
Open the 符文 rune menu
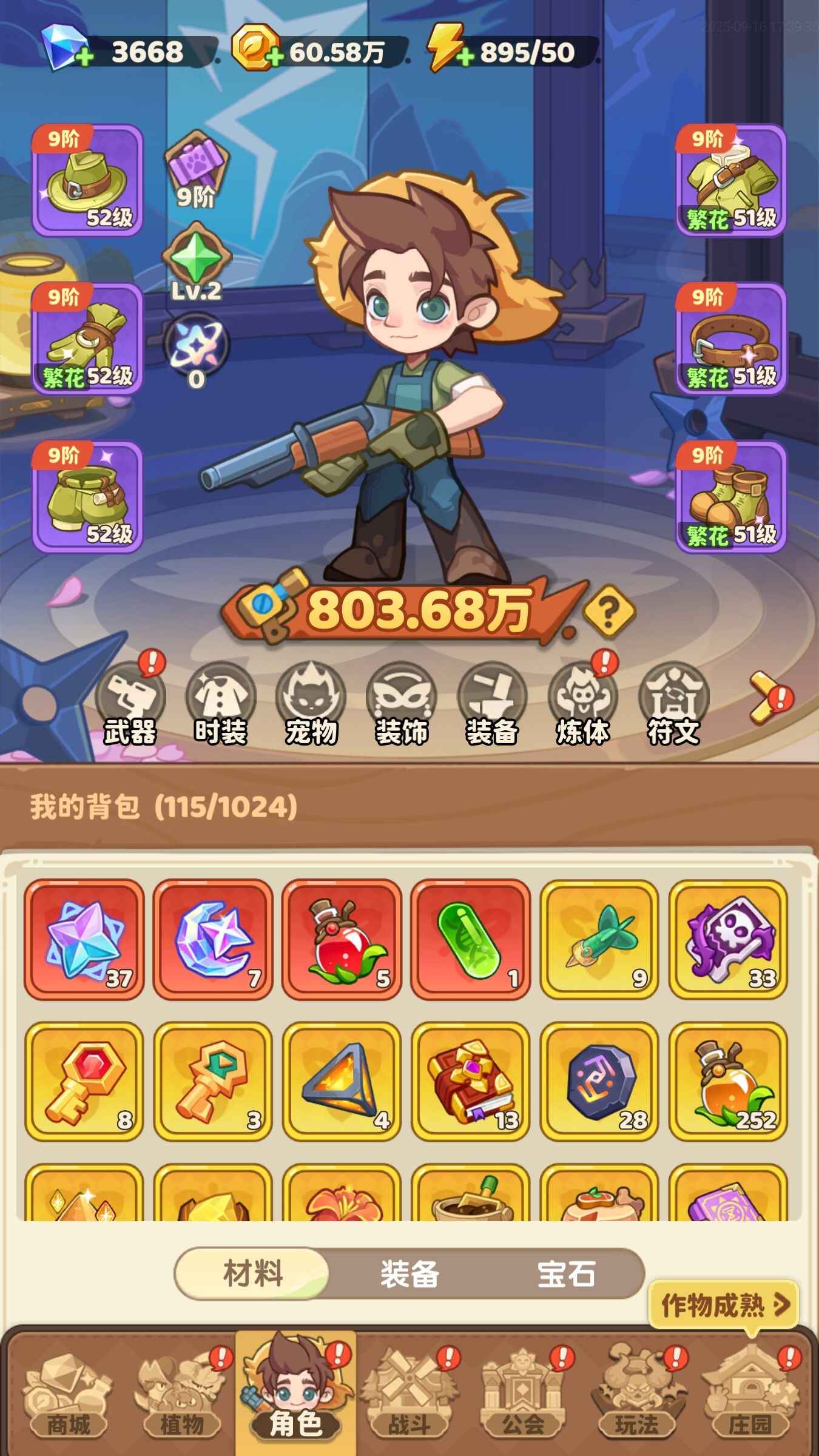pos(673,704)
